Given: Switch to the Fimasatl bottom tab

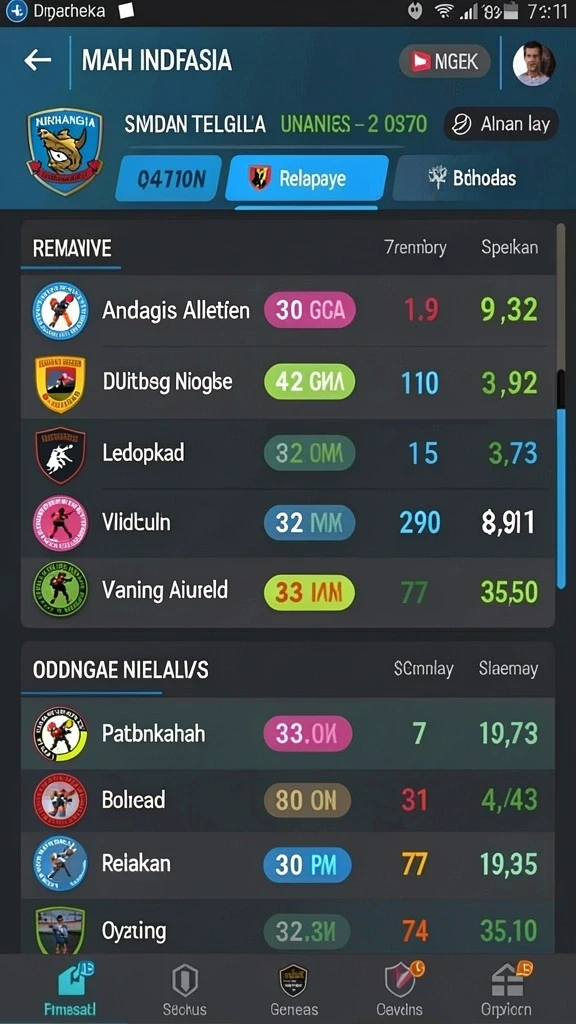Looking at the screenshot, I should [71, 989].
